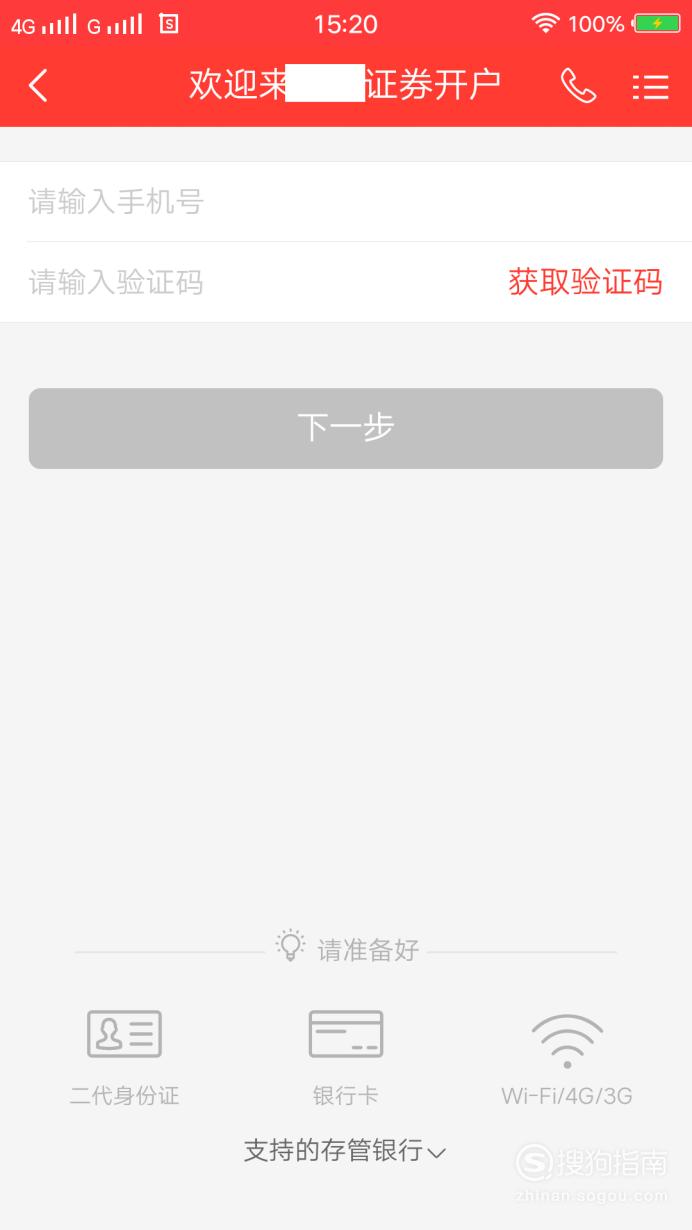Focus the phone number field (请输入手机号)
The width and height of the screenshot is (692, 1230).
[346, 202]
